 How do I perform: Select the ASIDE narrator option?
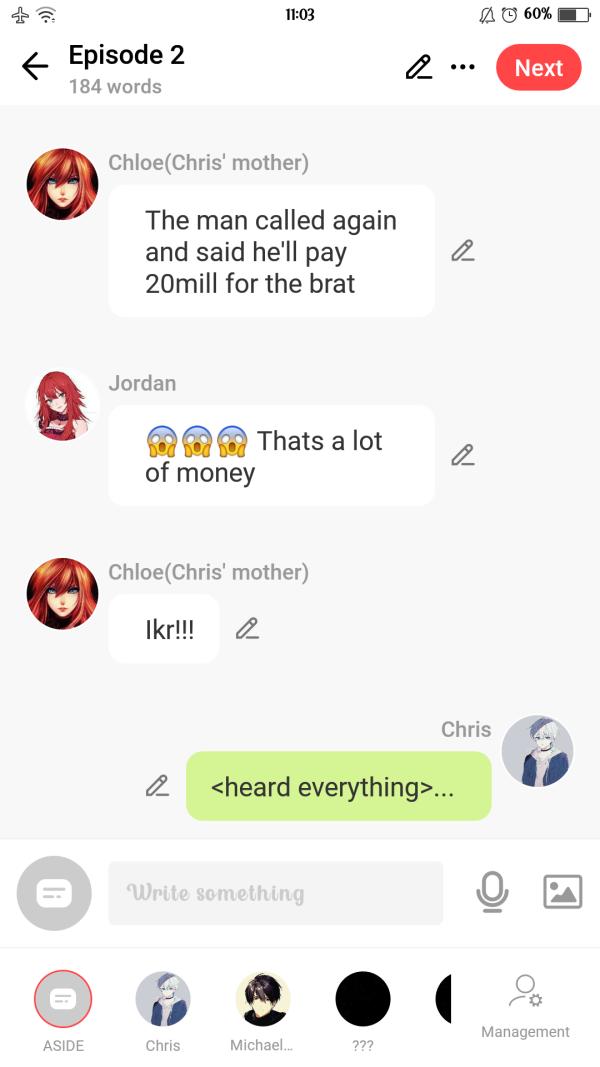(x=63, y=1000)
